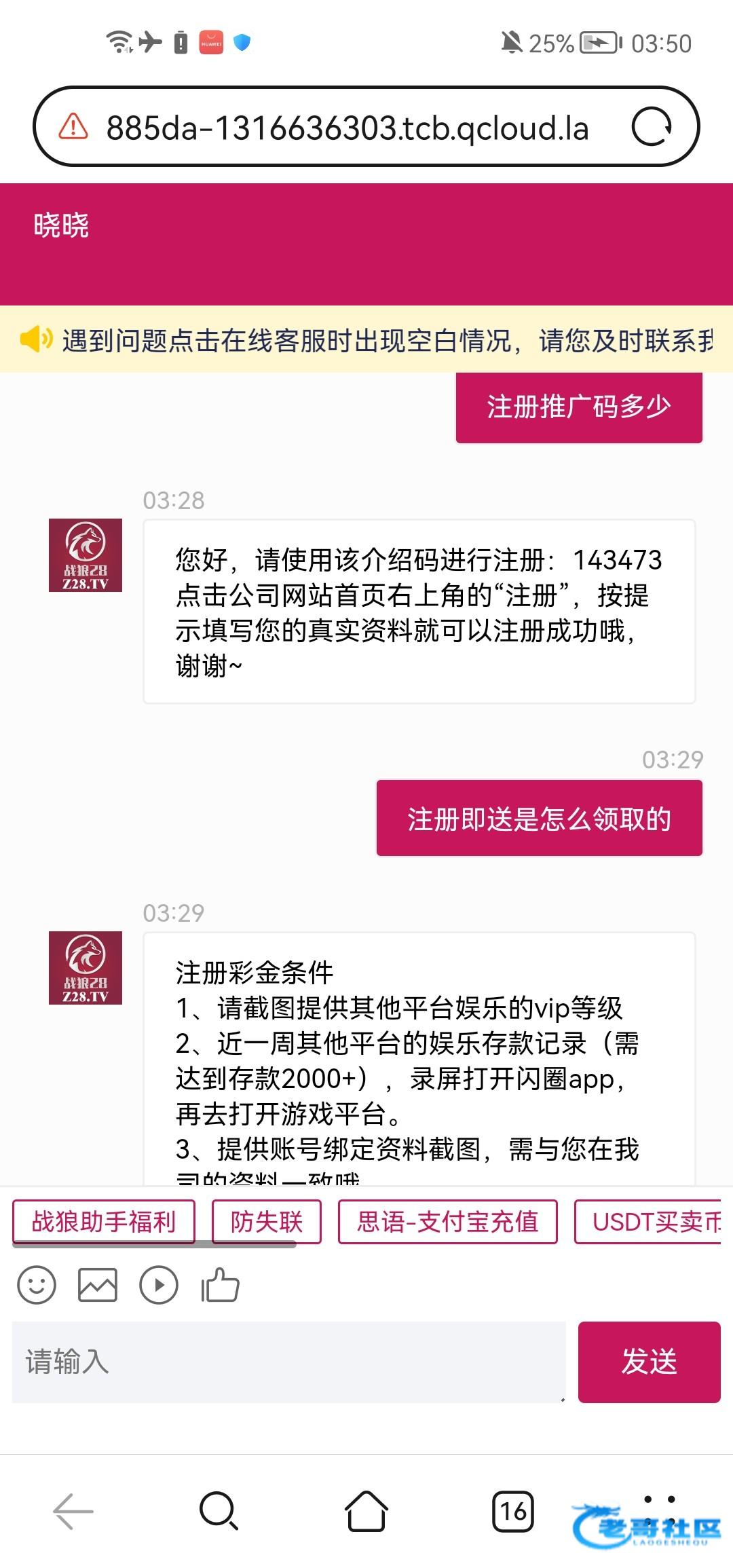Viewport: 733px width, 1568px height.
Task: Go to the browser home page
Action: pyautogui.click(x=366, y=1511)
